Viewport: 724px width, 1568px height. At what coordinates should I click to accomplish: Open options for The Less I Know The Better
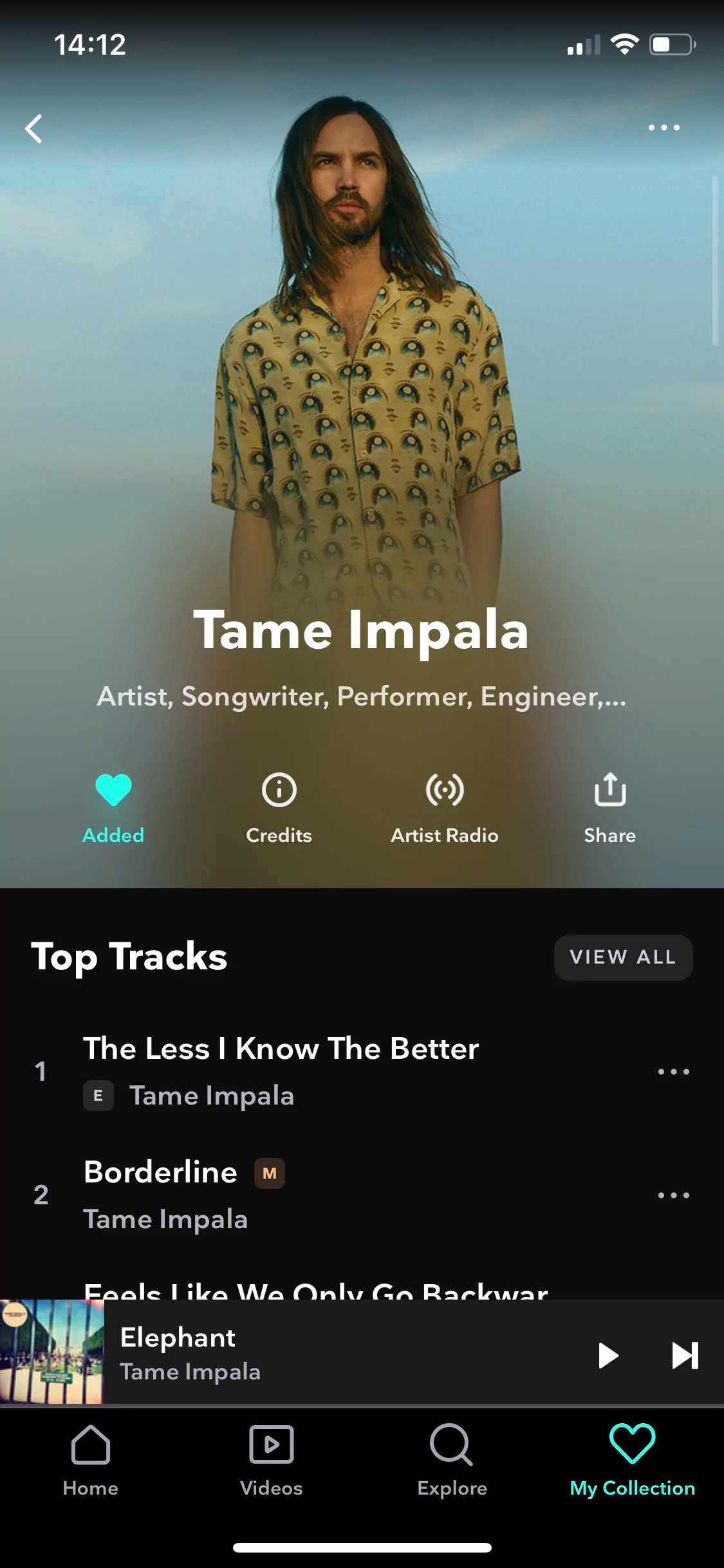(673, 1072)
